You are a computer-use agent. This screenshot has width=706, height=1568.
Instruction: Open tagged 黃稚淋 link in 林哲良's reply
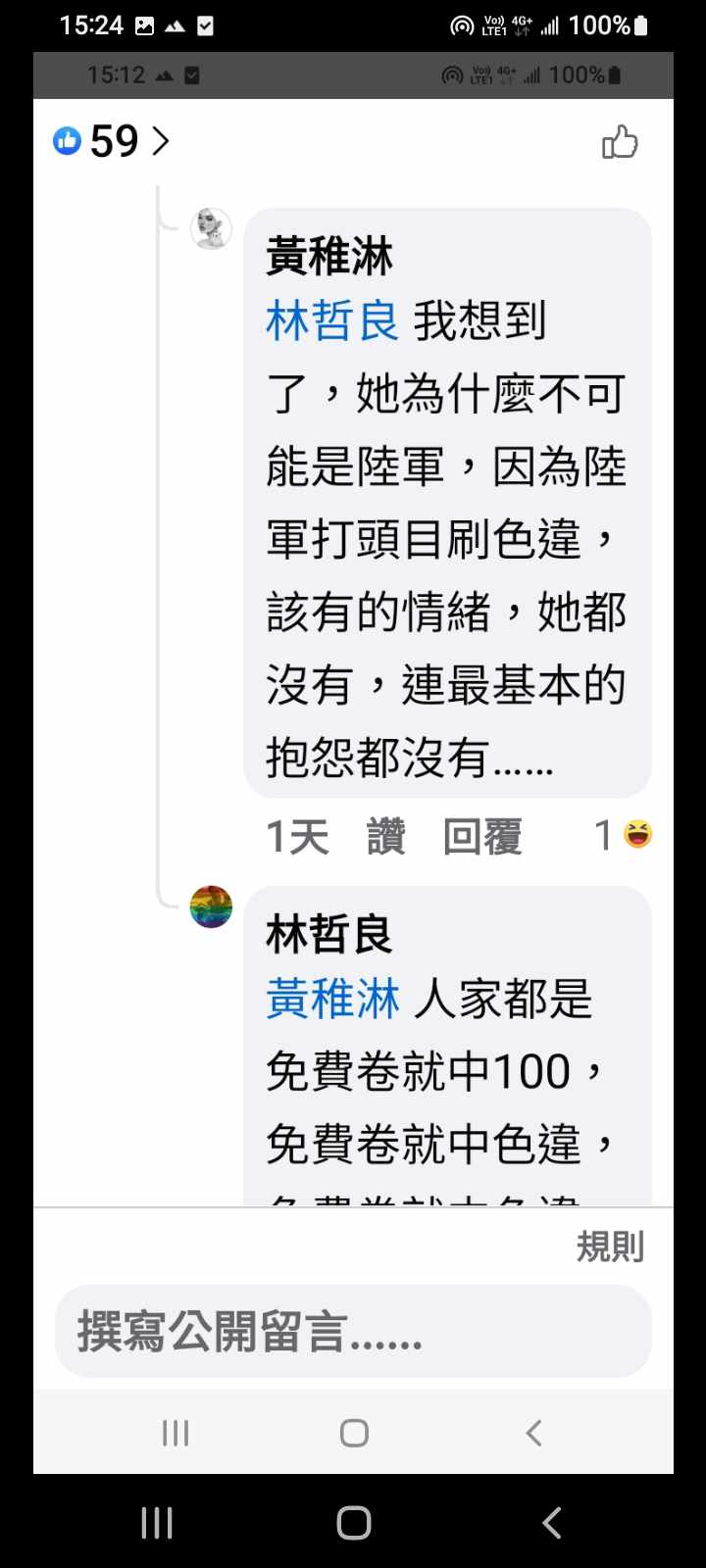click(x=331, y=1000)
